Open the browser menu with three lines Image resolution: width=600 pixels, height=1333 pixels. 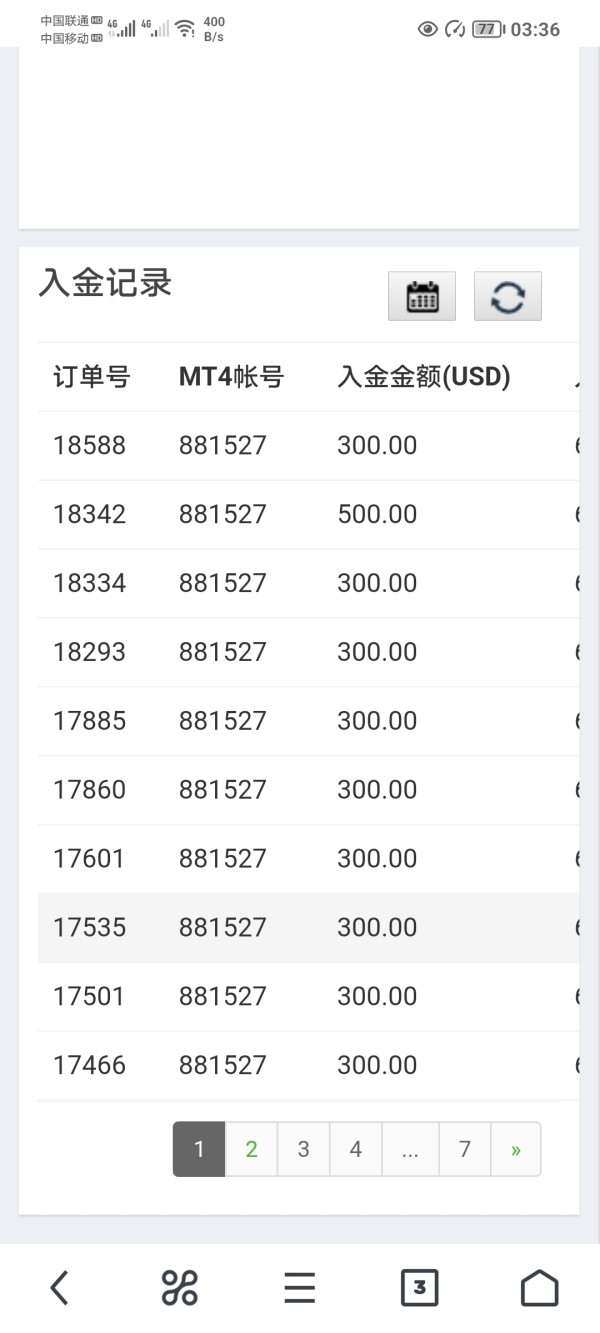tap(299, 1288)
